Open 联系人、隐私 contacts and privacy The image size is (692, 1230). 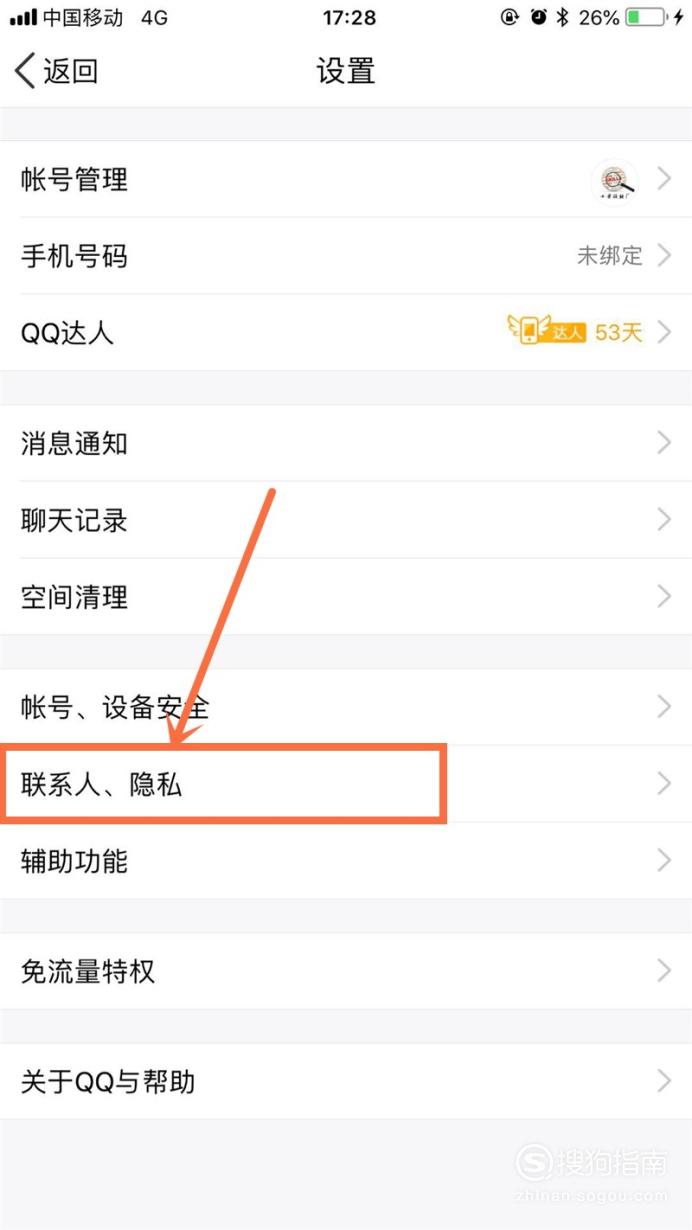(x=346, y=784)
